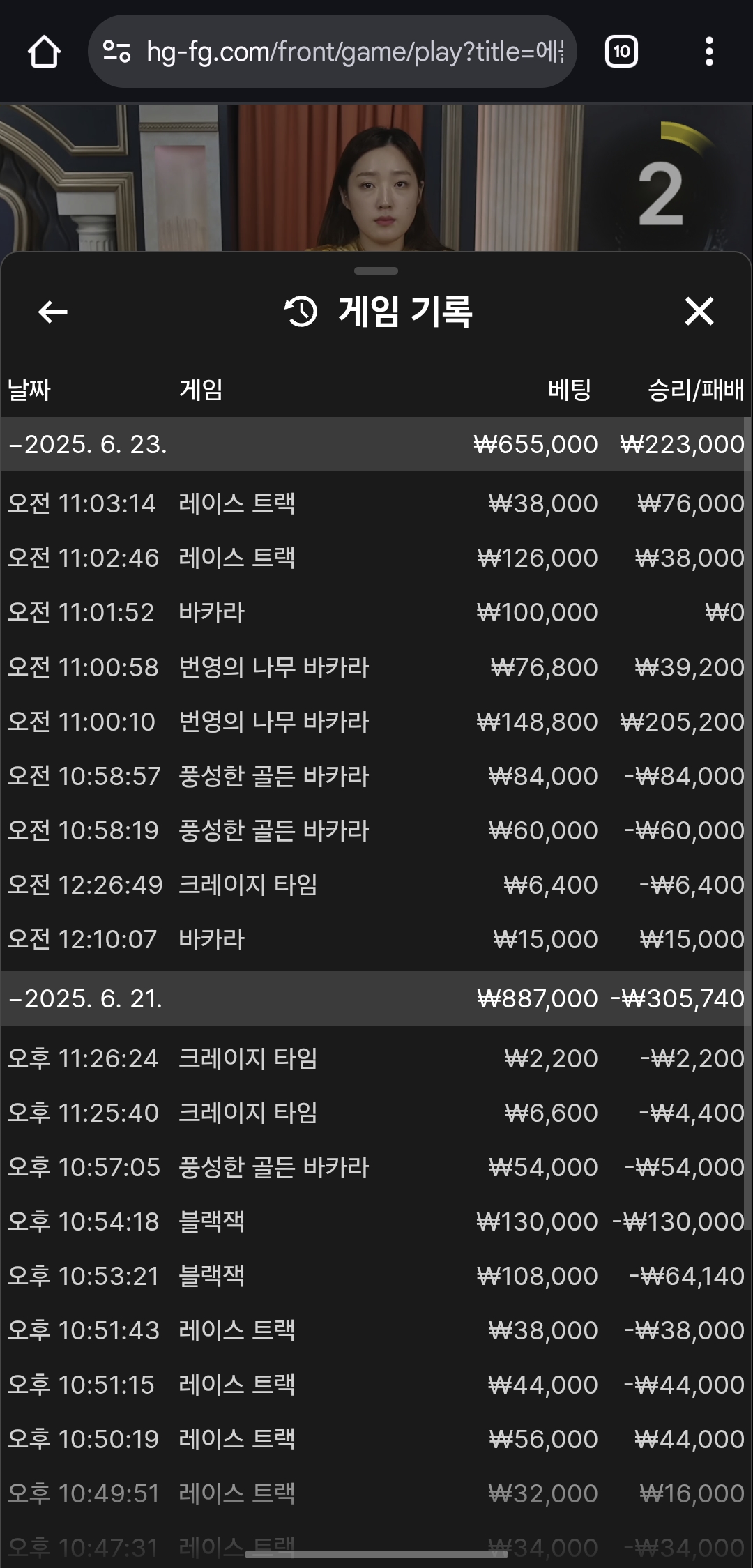Open the 오전 11:00:10 번영의 나무 바카라 record
753x1568 pixels.
pos(375,722)
